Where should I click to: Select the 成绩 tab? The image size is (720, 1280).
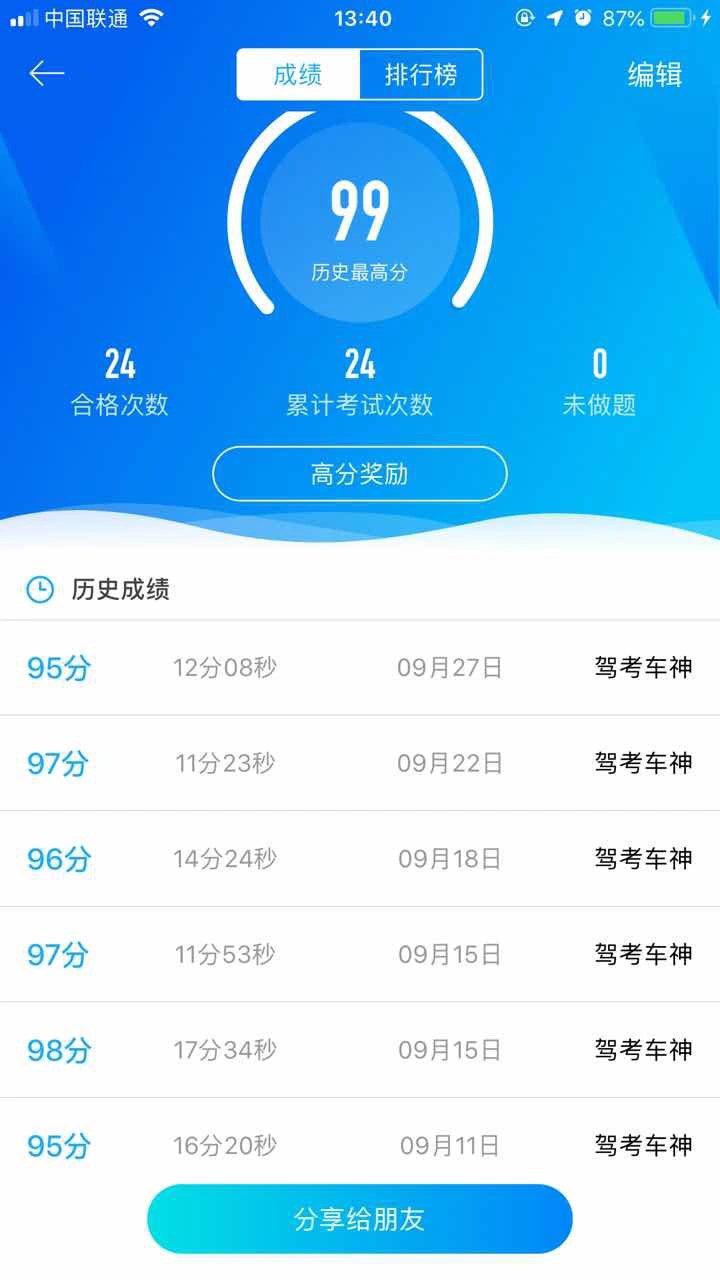coord(298,75)
